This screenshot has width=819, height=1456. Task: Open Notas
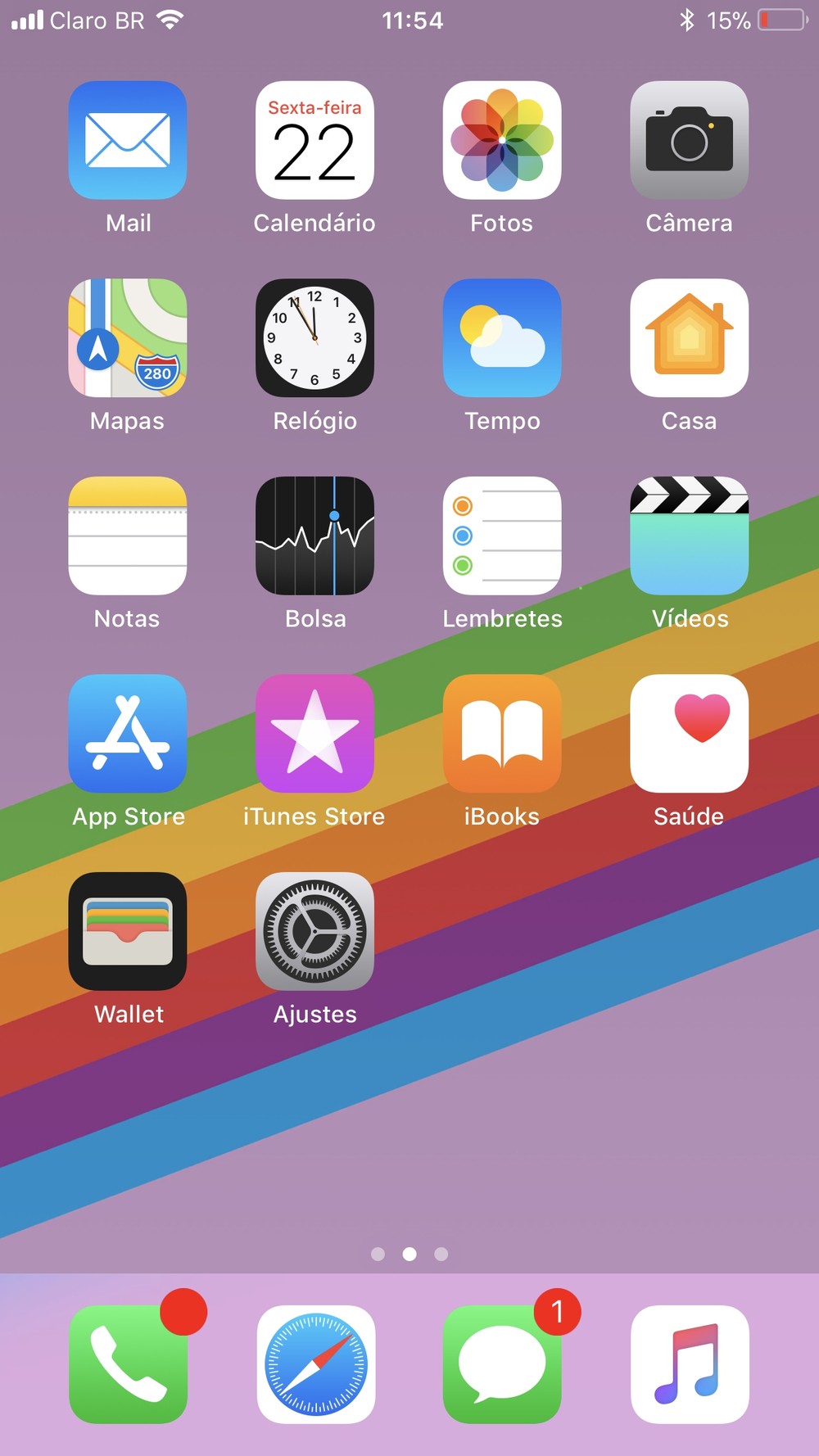[128, 536]
